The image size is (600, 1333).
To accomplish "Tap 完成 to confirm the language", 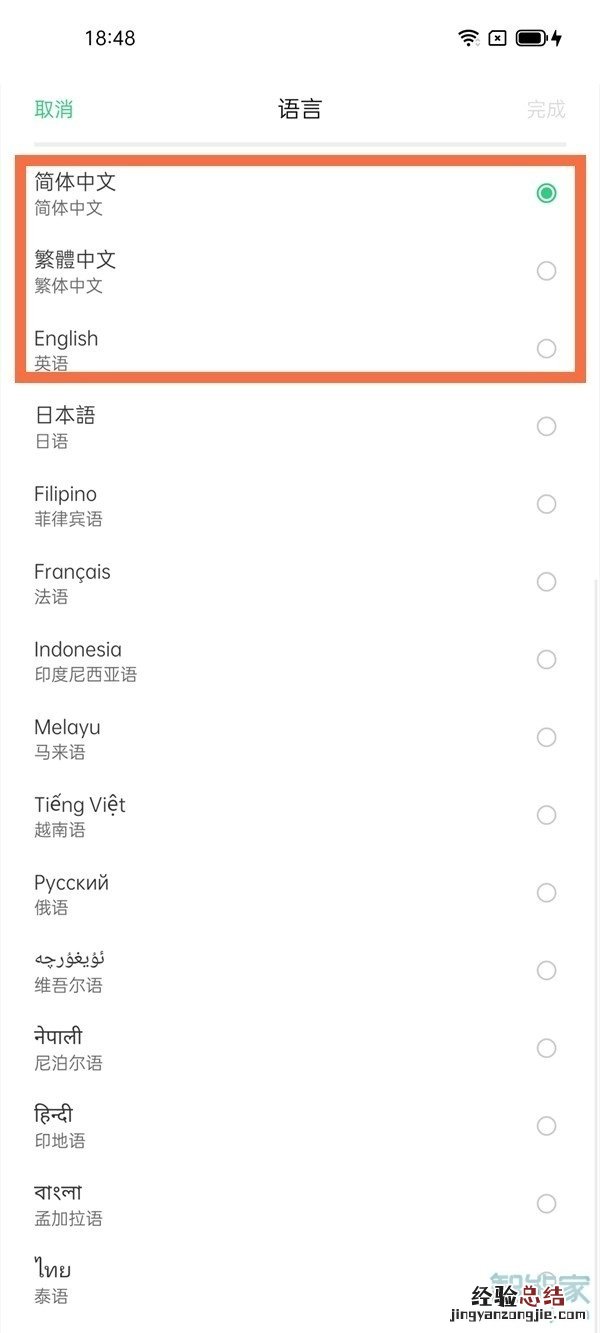I will 545,109.
